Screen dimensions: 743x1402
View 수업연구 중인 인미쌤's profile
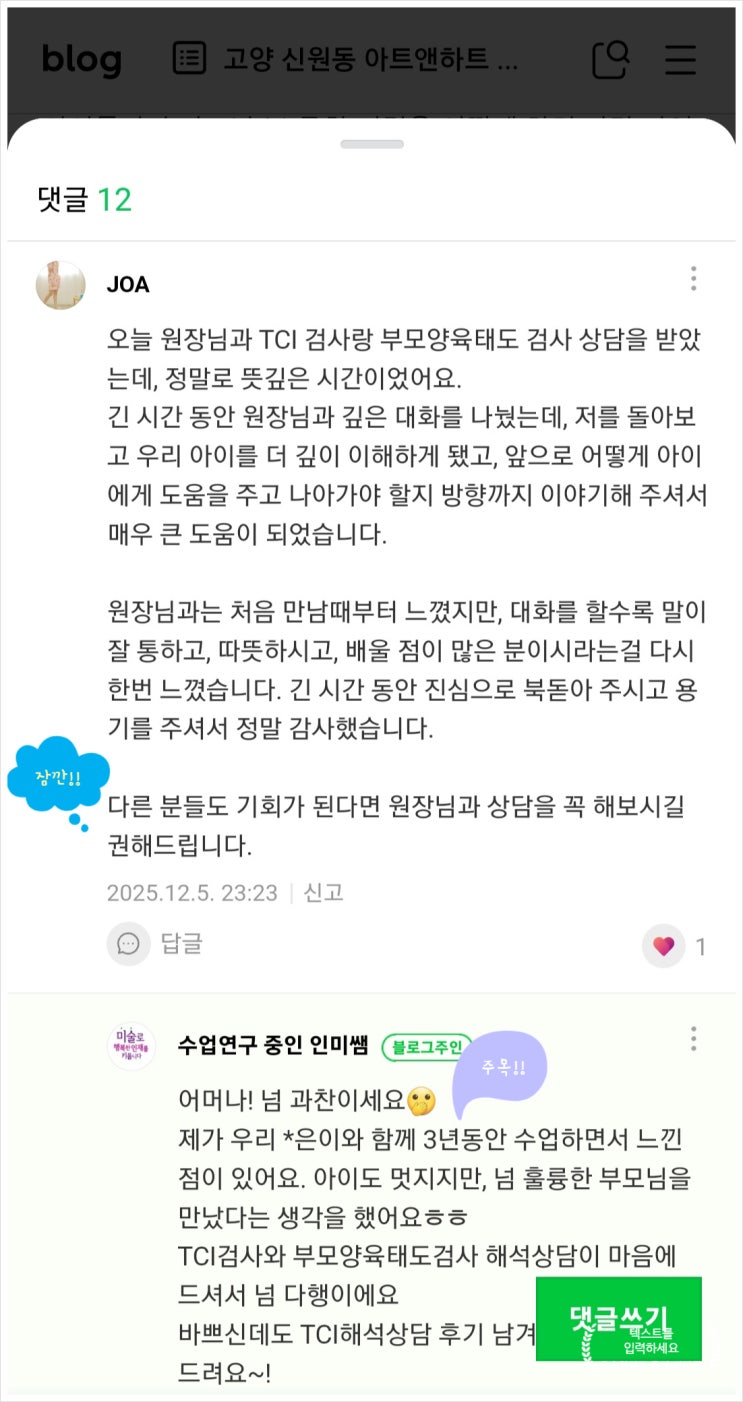[131, 1047]
